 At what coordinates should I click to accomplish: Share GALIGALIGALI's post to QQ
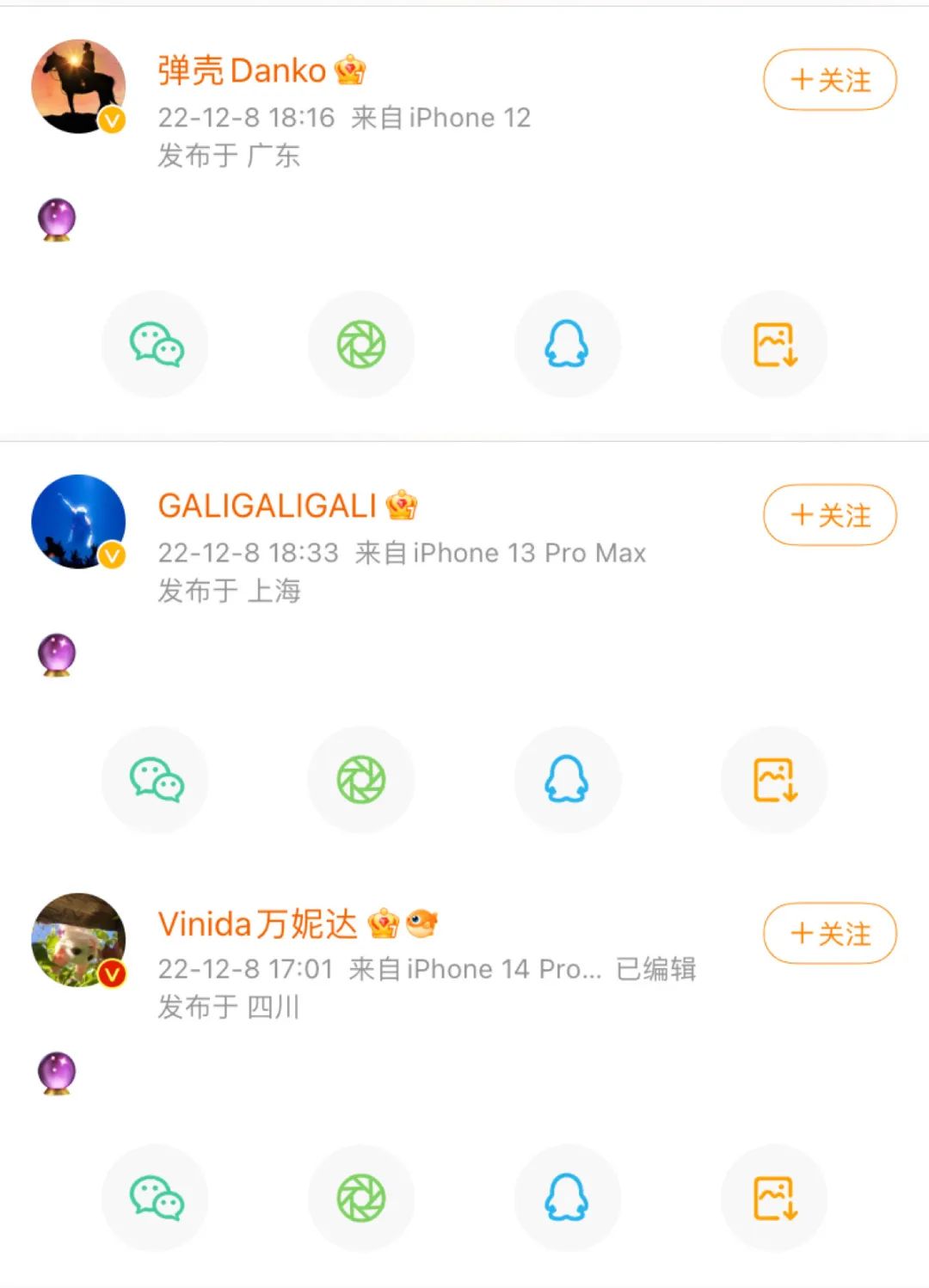coord(568,779)
